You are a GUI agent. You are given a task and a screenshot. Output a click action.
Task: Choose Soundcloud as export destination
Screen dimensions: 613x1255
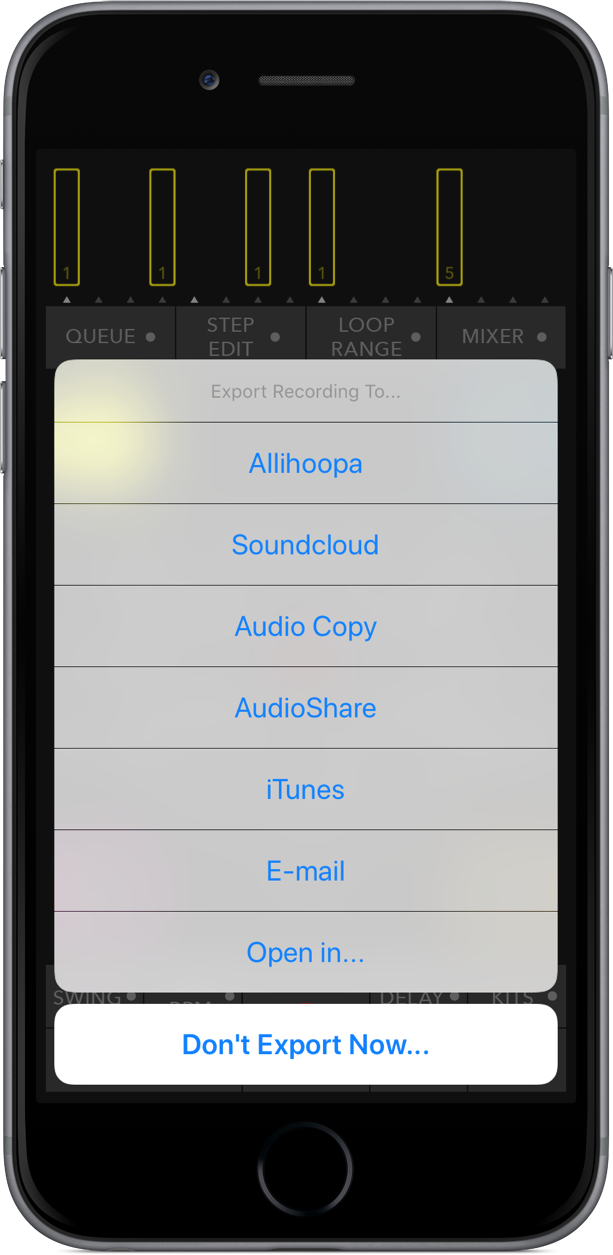[306, 545]
